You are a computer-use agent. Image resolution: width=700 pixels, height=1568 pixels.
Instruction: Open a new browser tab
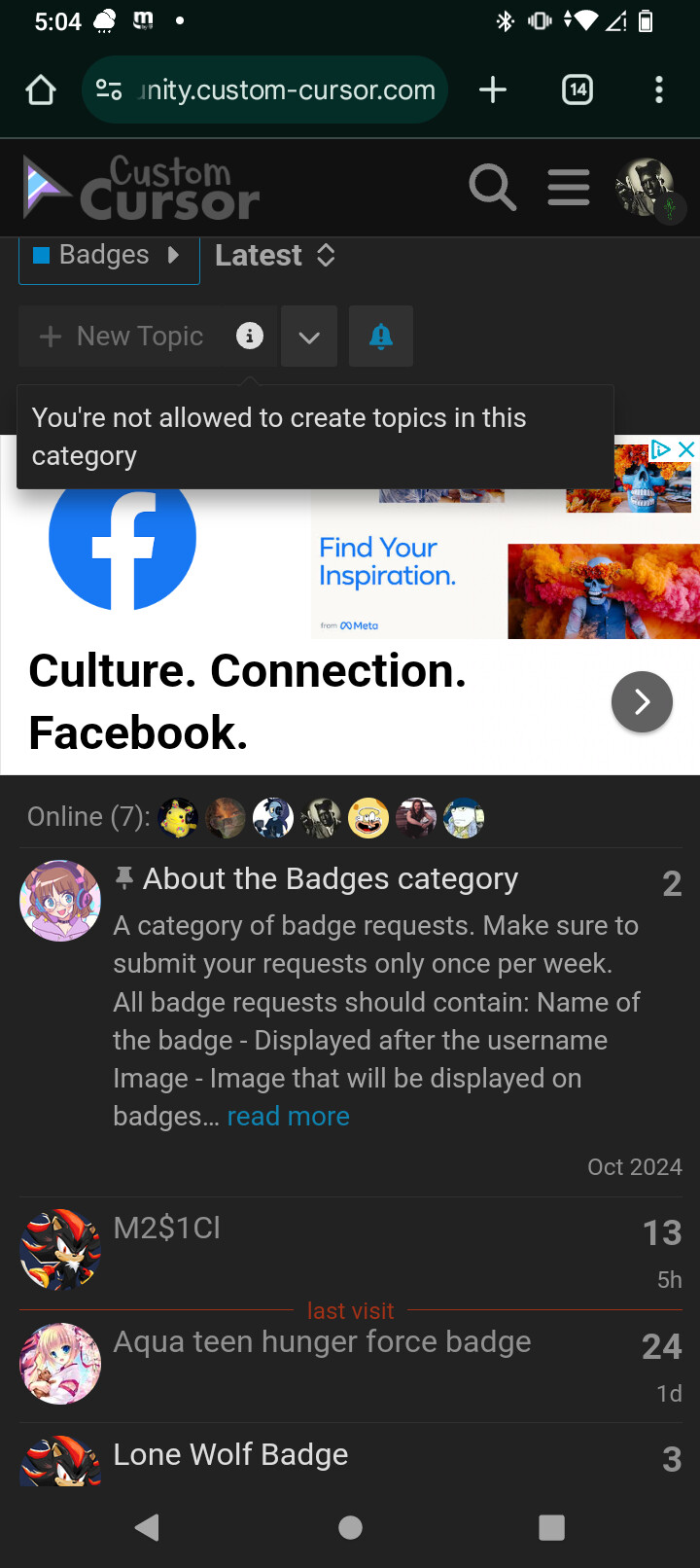pyautogui.click(x=493, y=89)
